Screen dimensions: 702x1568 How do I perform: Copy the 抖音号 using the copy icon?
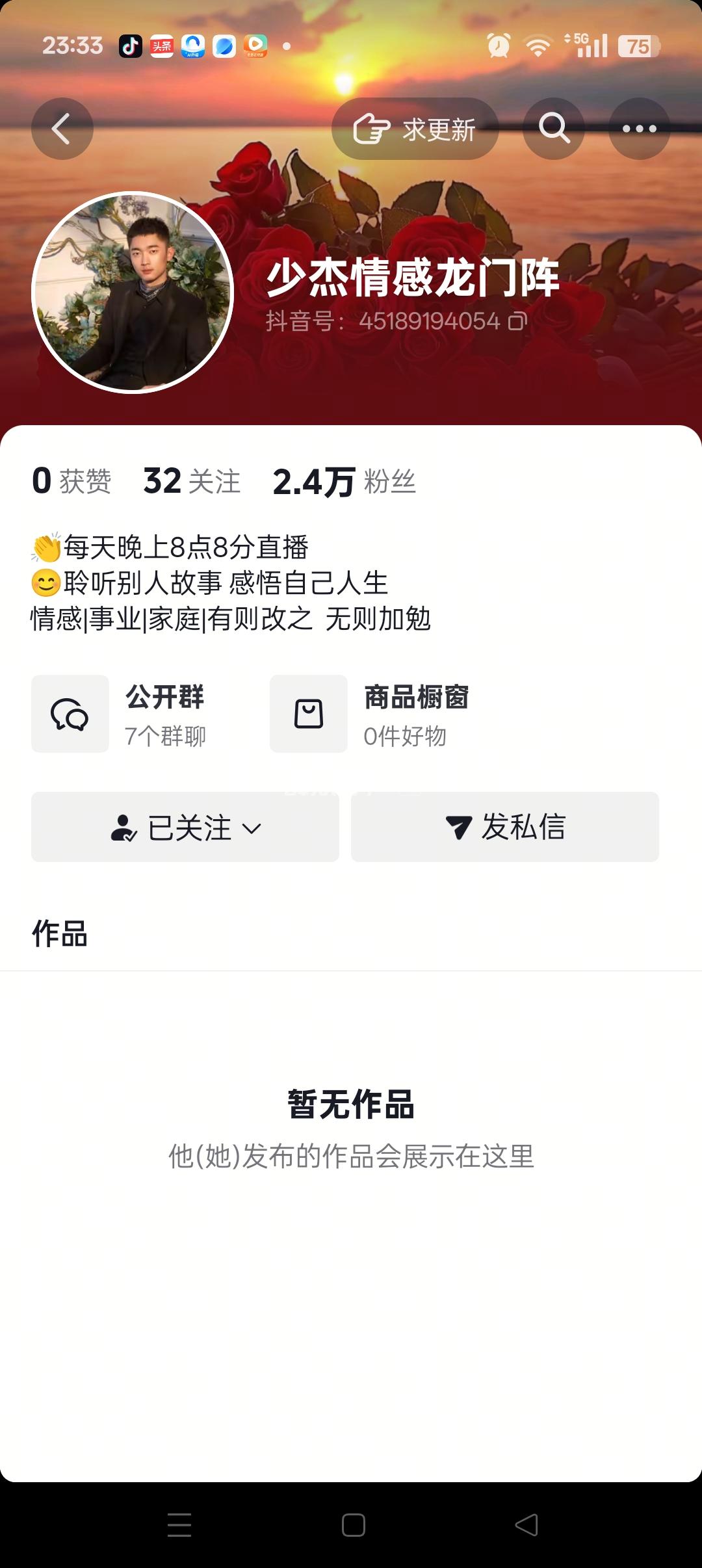[x=517, y=320]
